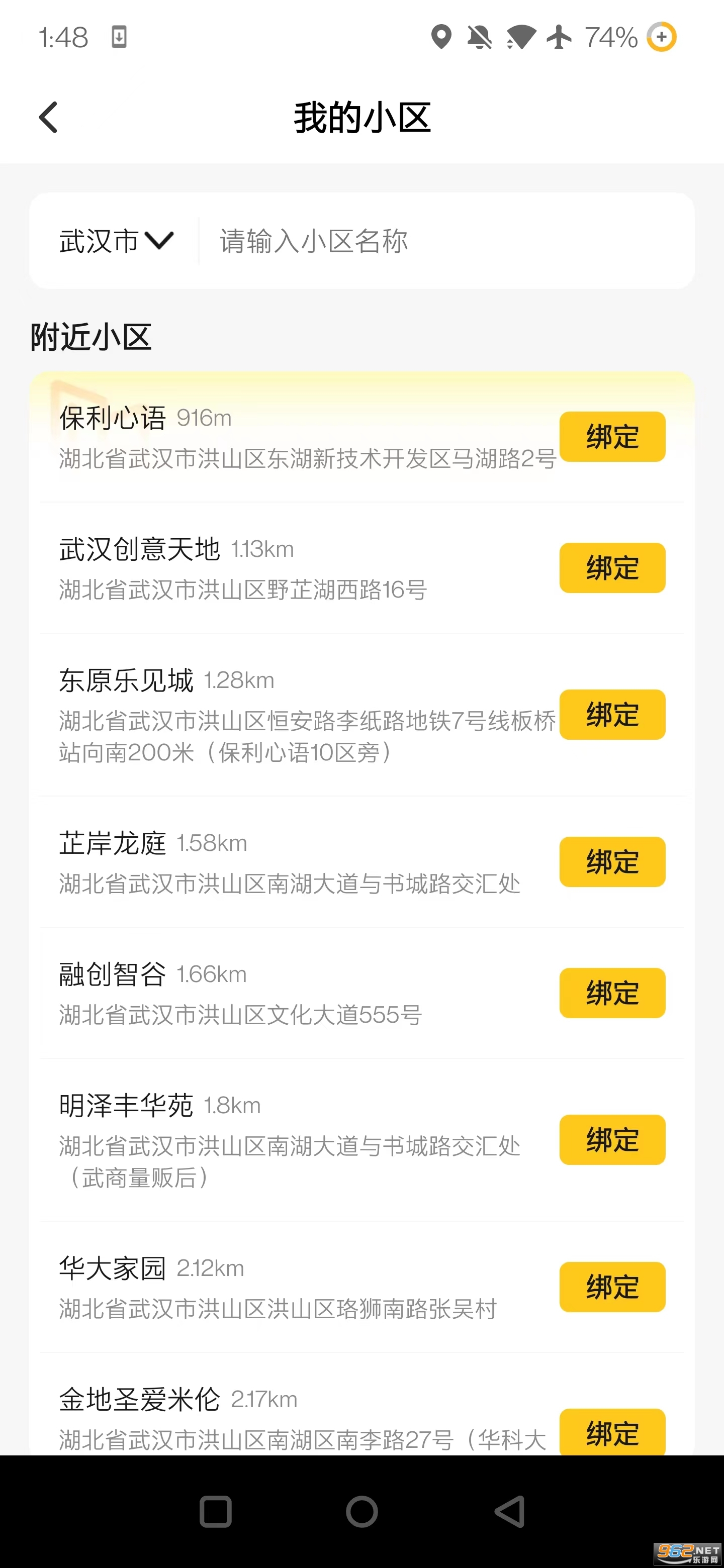Choose 绑定 for 明泽丰华苑
This screenshot has height=1568, width=724.
611,1139
